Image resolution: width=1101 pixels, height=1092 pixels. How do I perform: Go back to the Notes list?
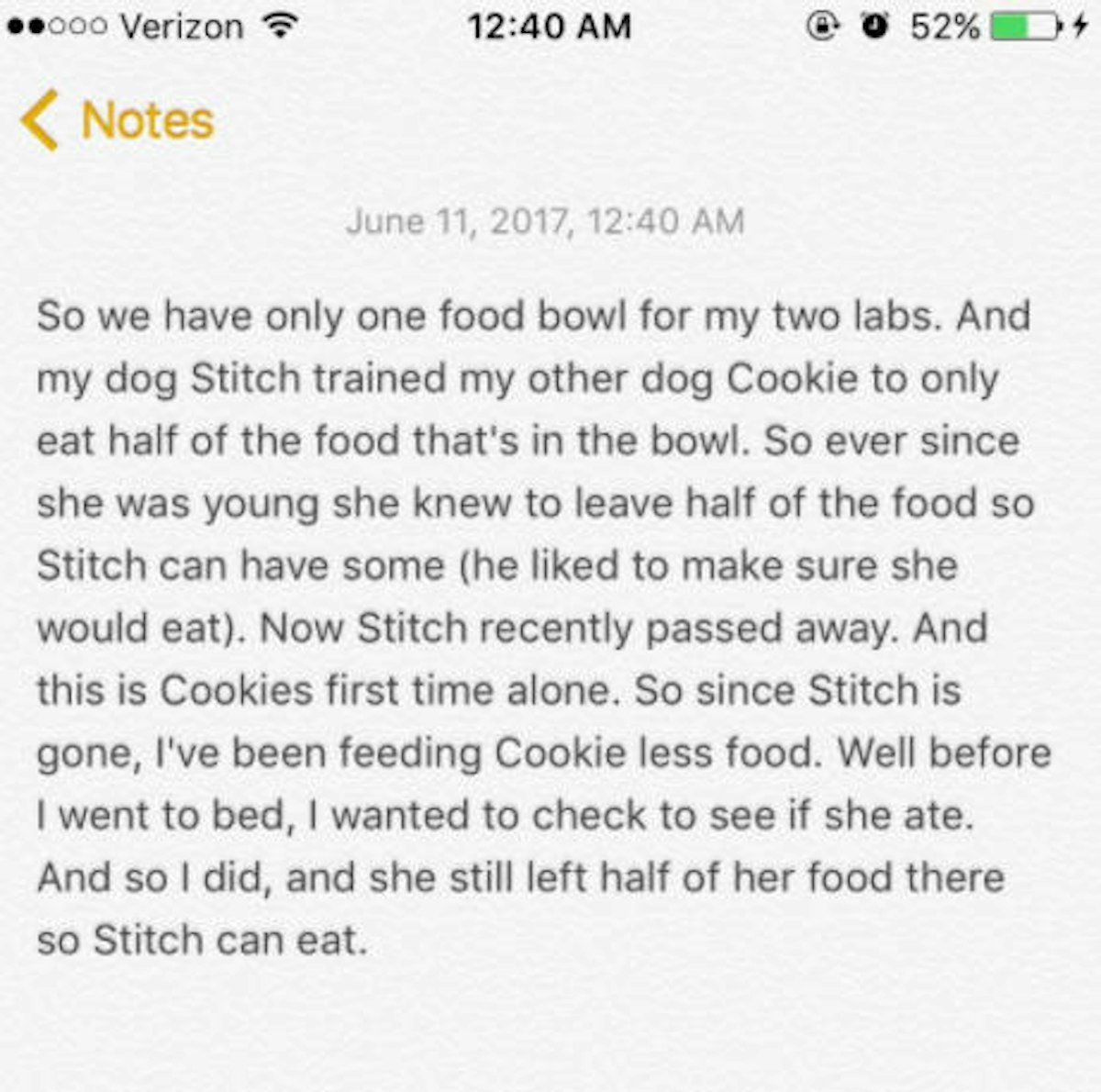coord(117,121)
